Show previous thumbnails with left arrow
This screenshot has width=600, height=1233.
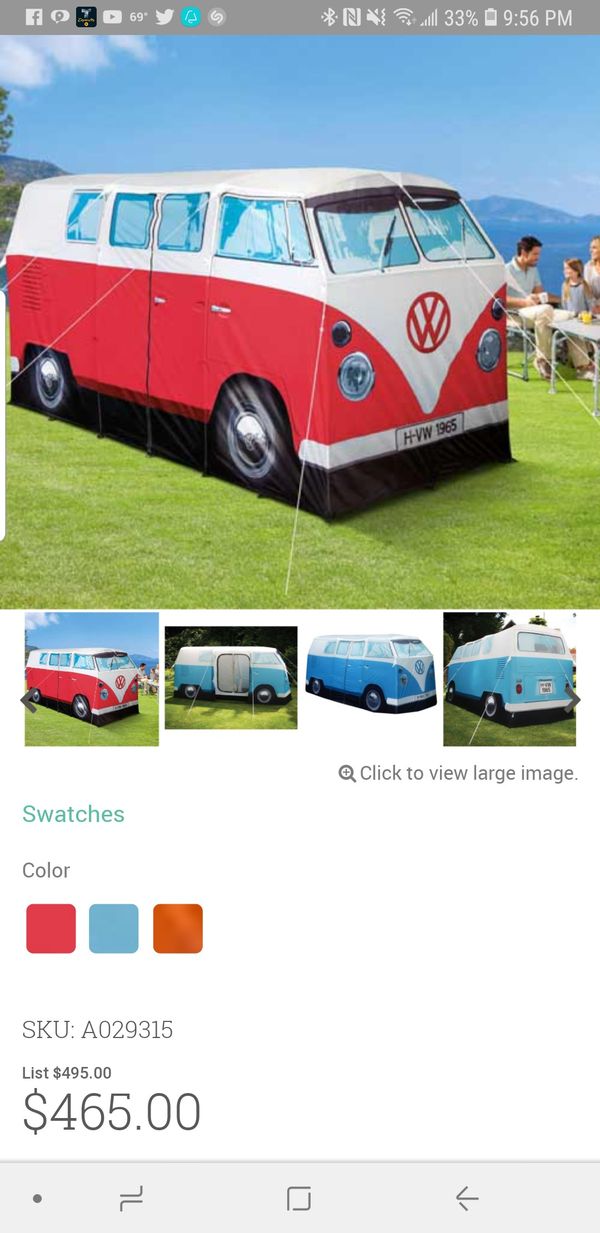(x=28, y=700)
